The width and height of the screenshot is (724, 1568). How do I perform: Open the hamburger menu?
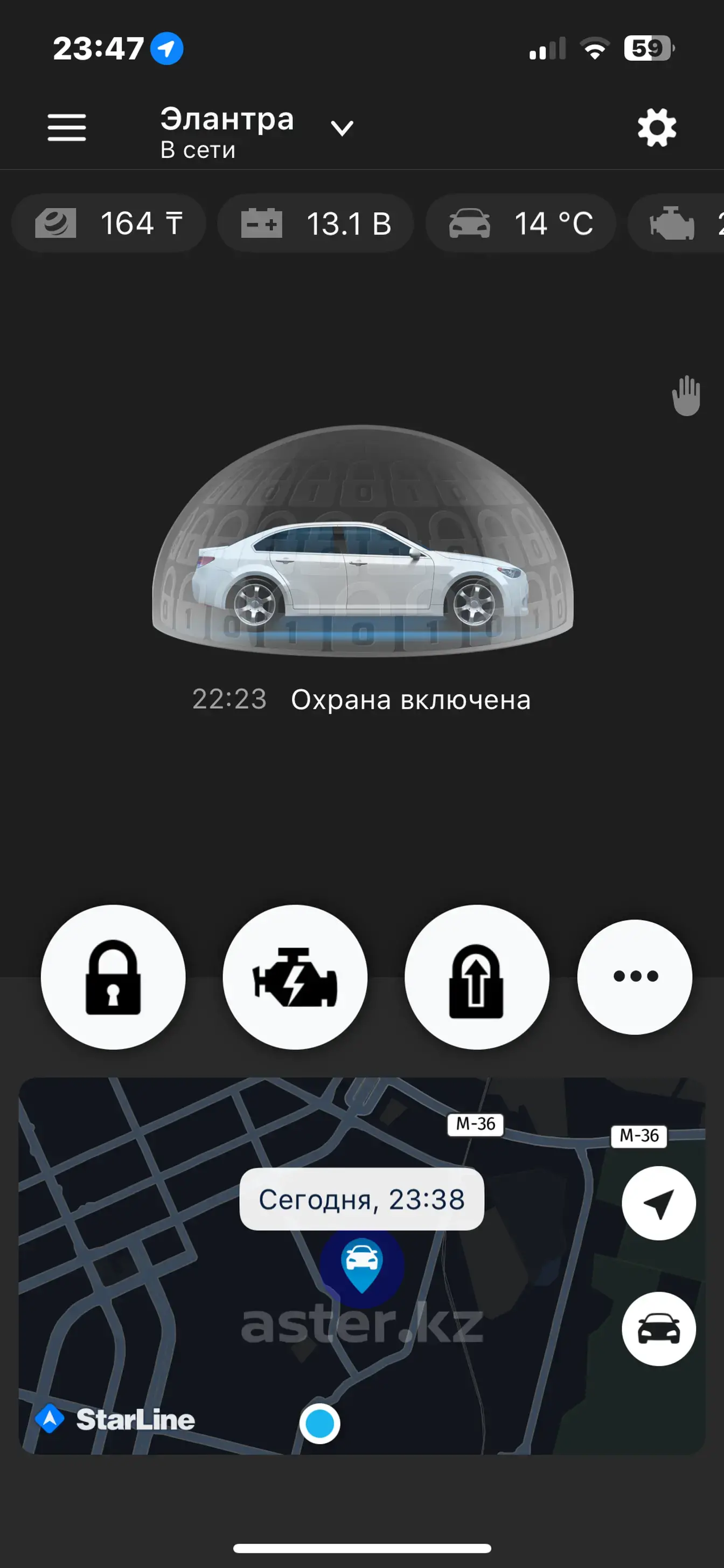pos(67,127)
